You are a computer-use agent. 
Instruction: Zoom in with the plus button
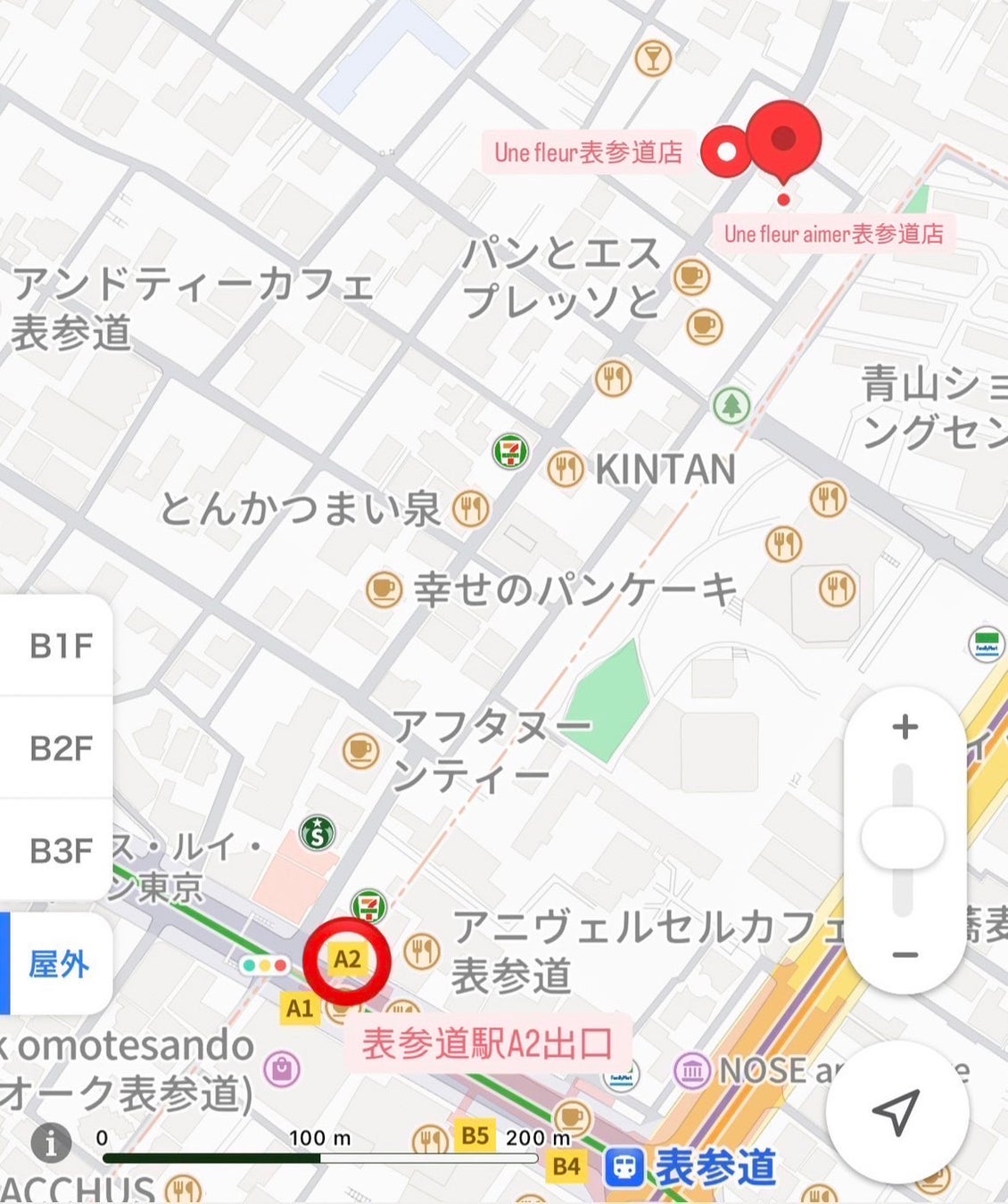(x=905, y=727)
